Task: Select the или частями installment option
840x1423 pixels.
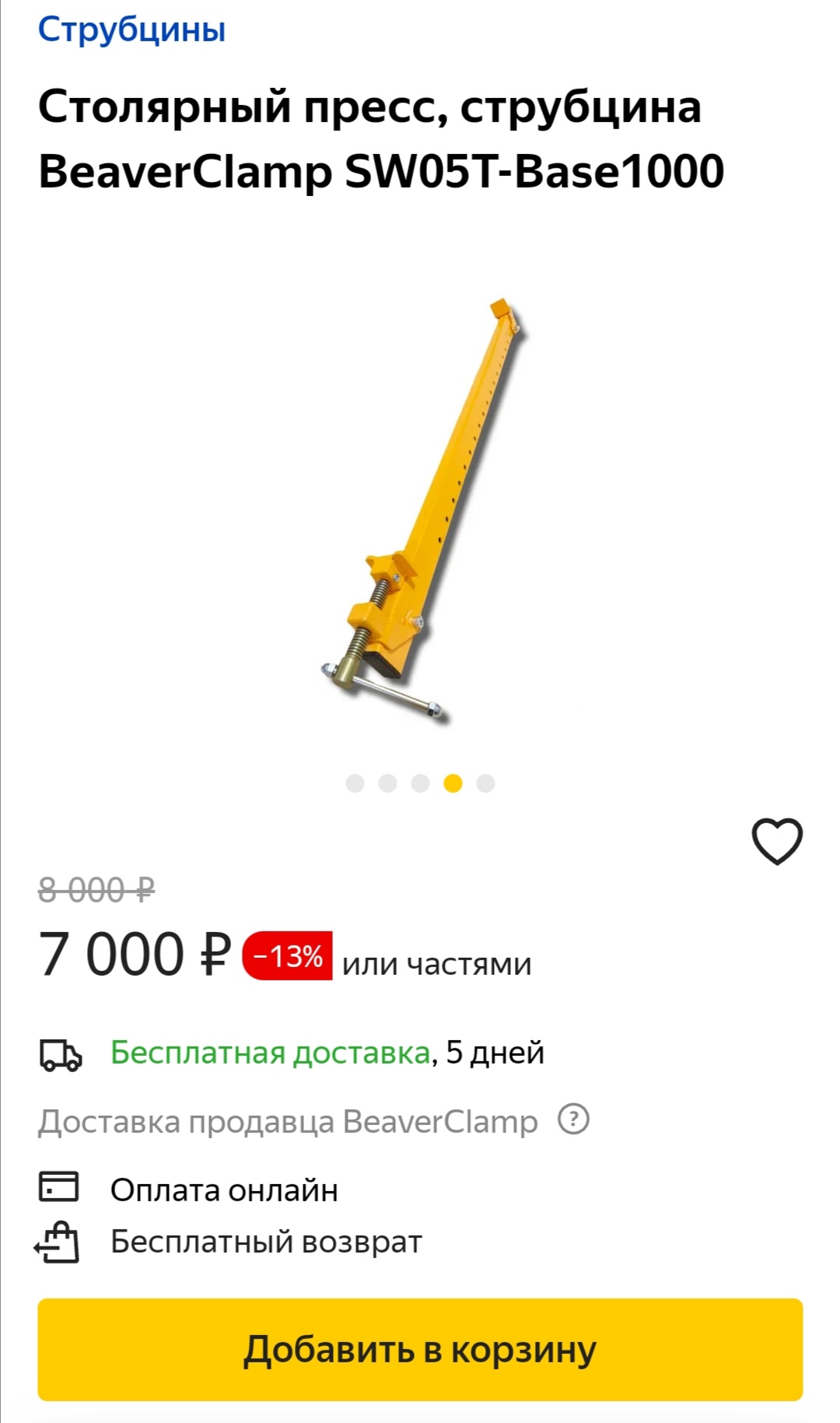Action: pos(436,964)
